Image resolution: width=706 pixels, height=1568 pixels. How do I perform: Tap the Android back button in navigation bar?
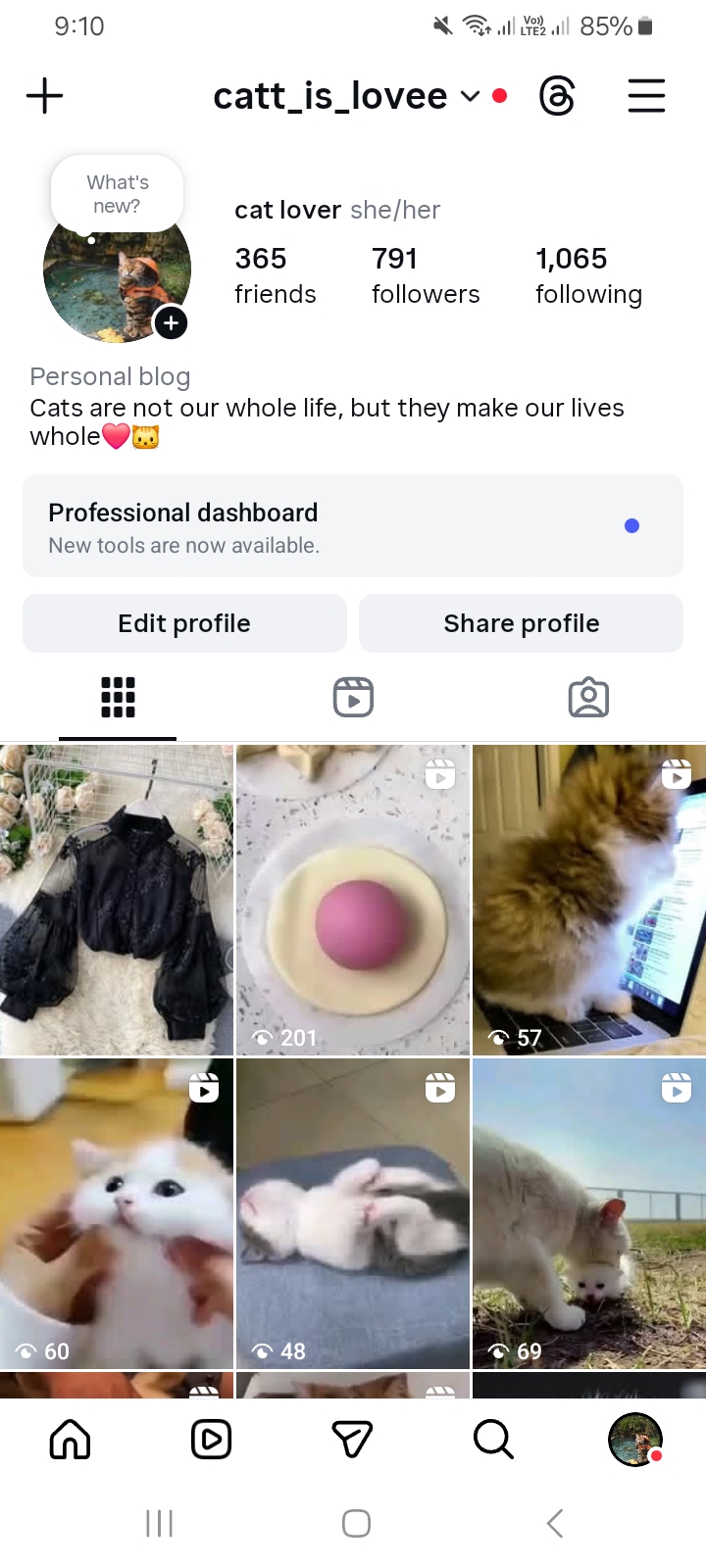554,1523
